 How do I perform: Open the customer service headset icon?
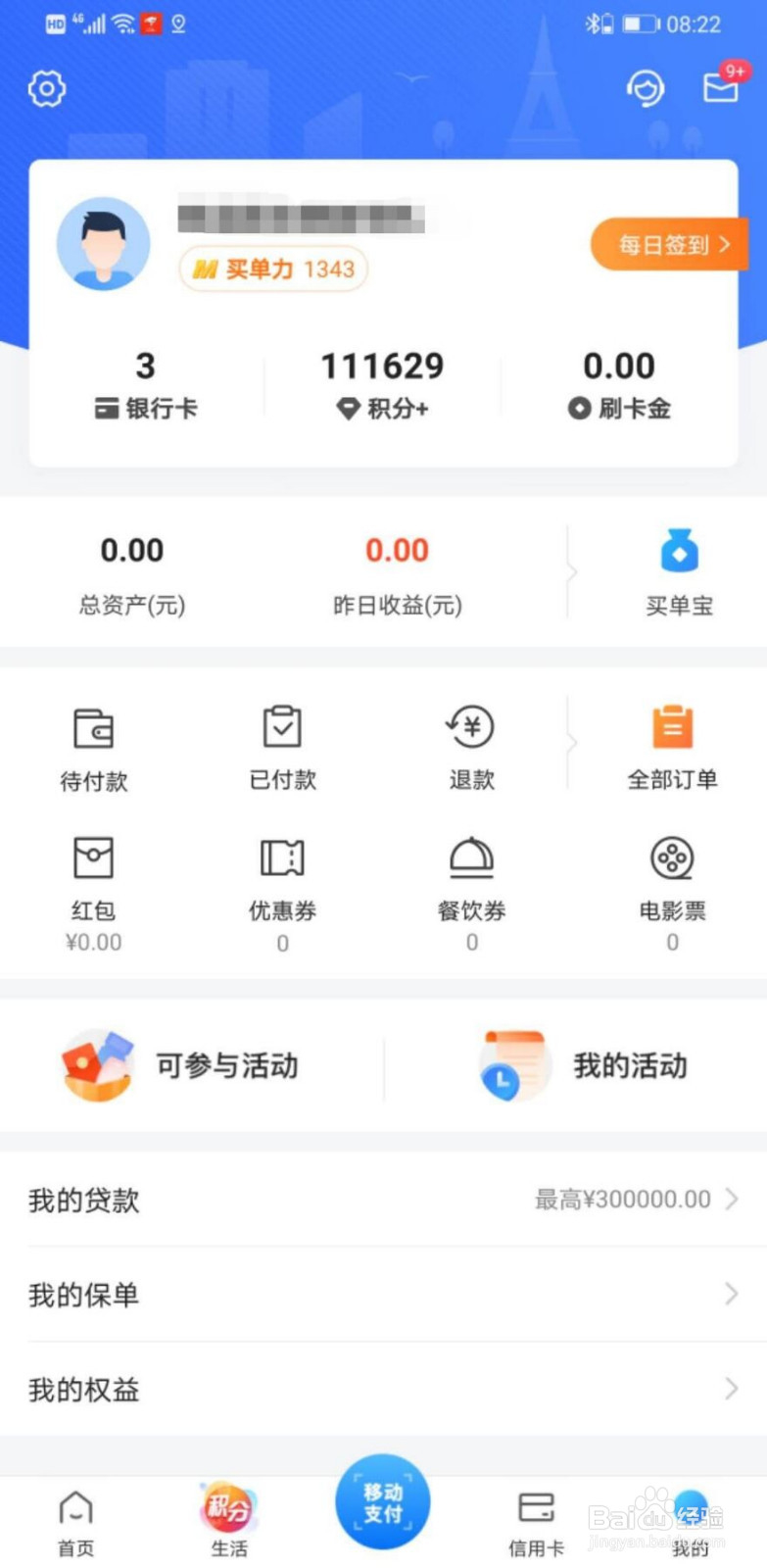(x=645, y=88)
